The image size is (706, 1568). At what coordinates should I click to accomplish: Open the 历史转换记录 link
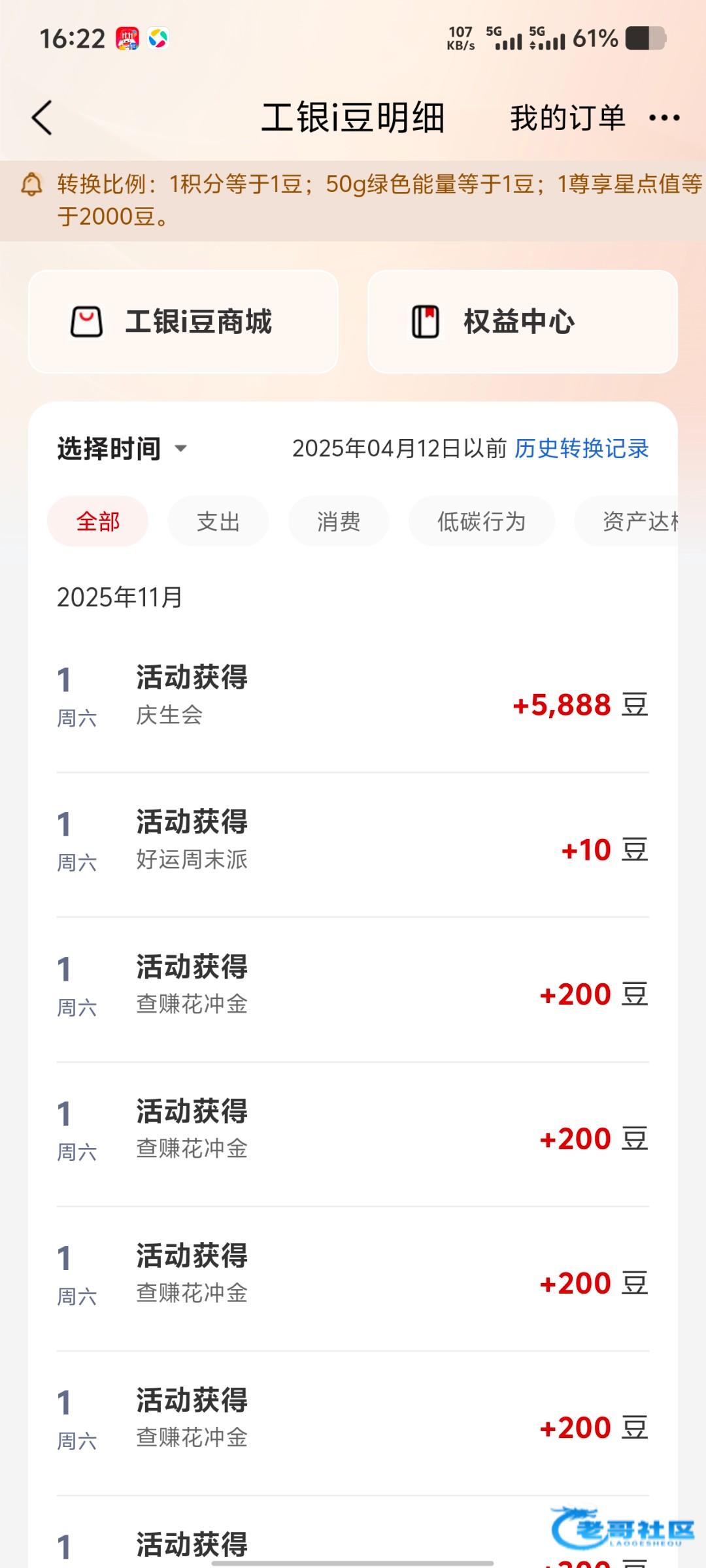coord(581,449)
